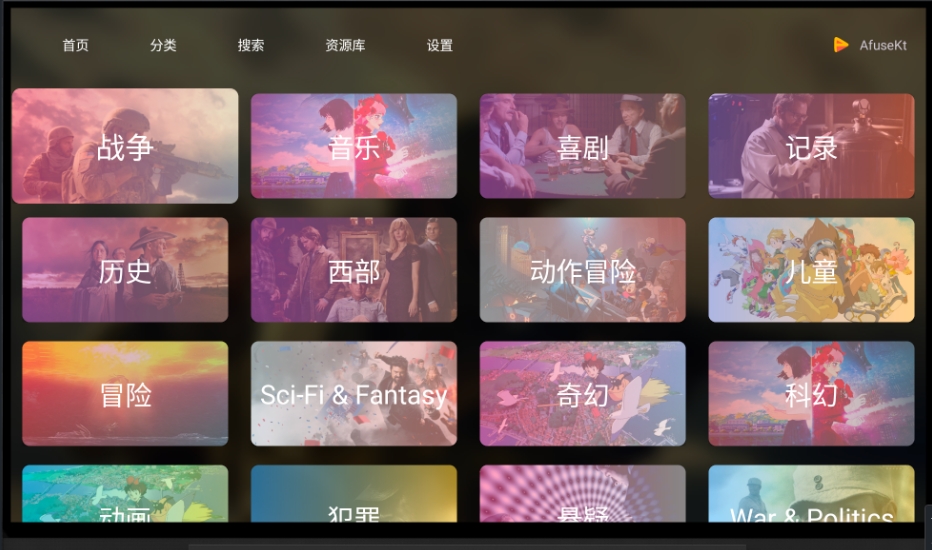
Task: Open the 设置 tab
Action: (440, 45)
